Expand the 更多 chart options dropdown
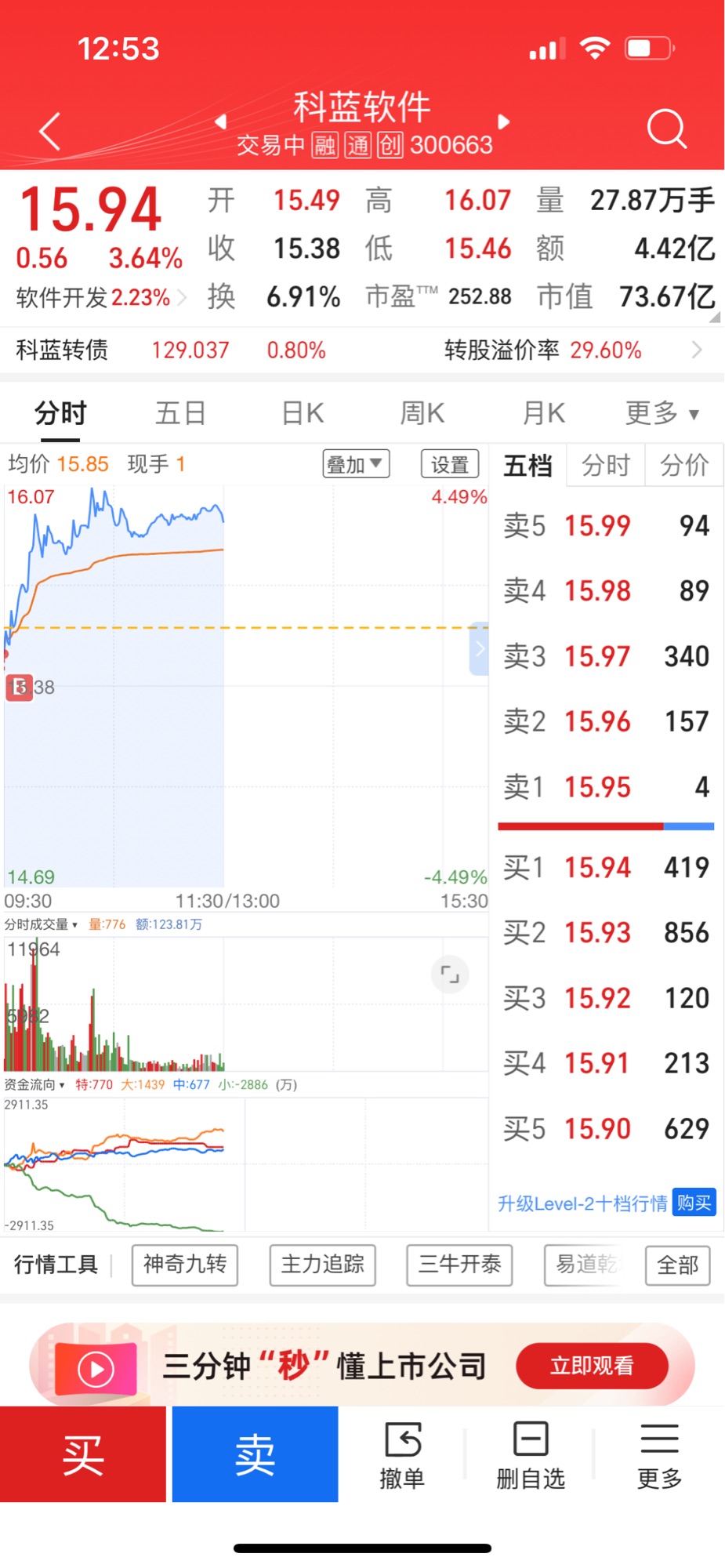Screen dimensions: 725x1568 [x=662, y=412]
